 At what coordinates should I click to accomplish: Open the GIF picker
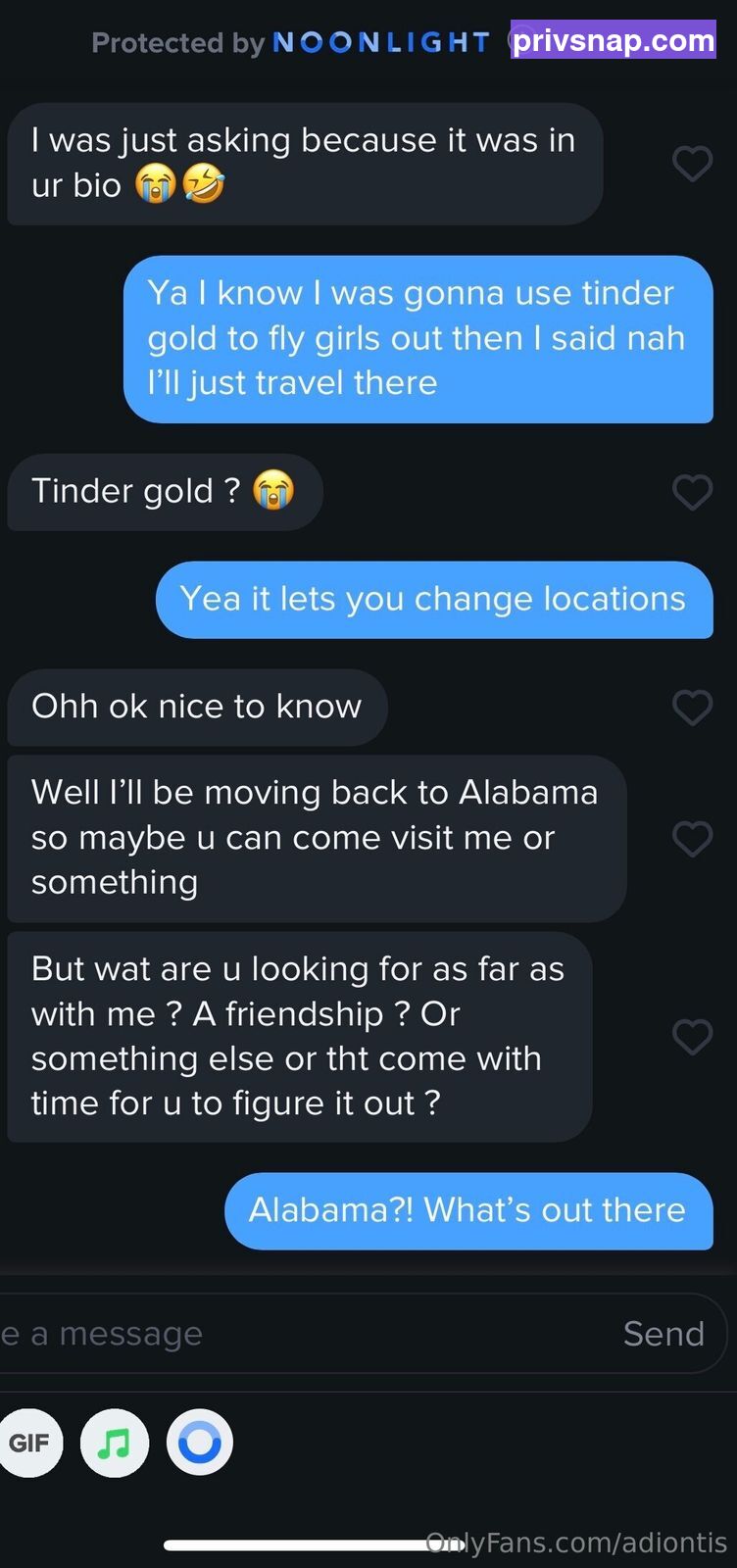(29, 1443)
